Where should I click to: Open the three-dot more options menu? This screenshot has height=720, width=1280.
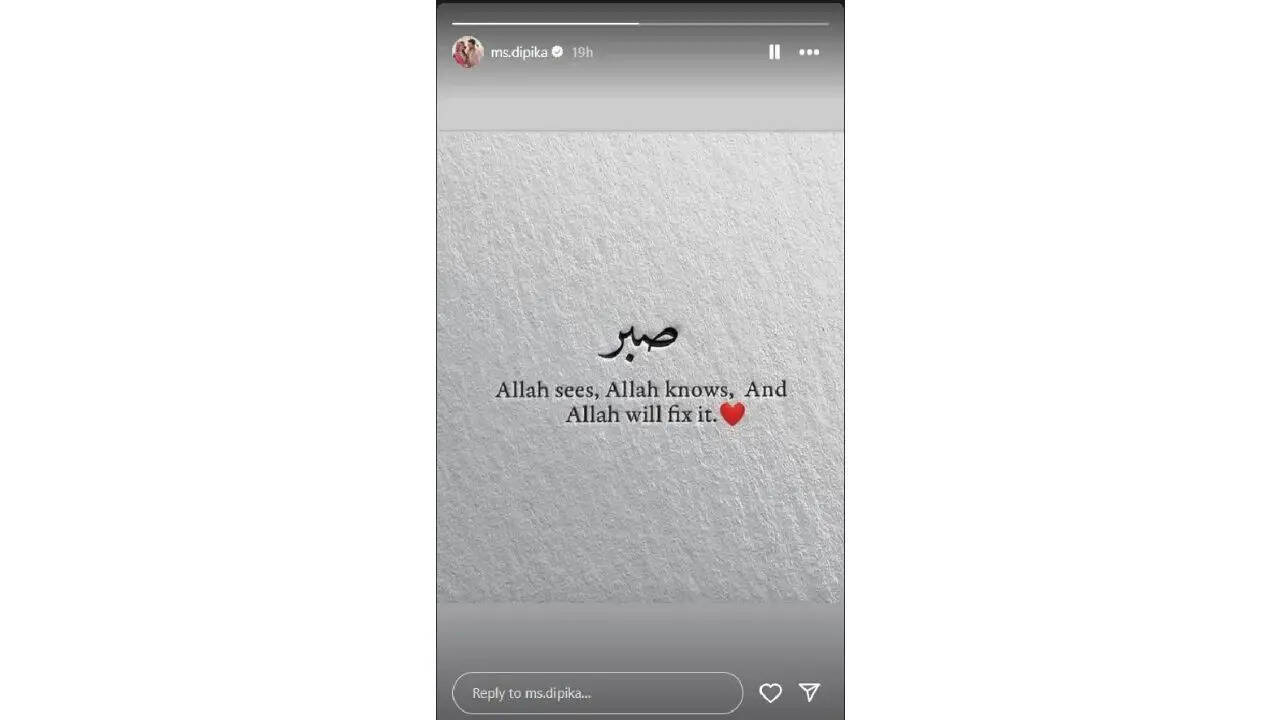point(809,52)
